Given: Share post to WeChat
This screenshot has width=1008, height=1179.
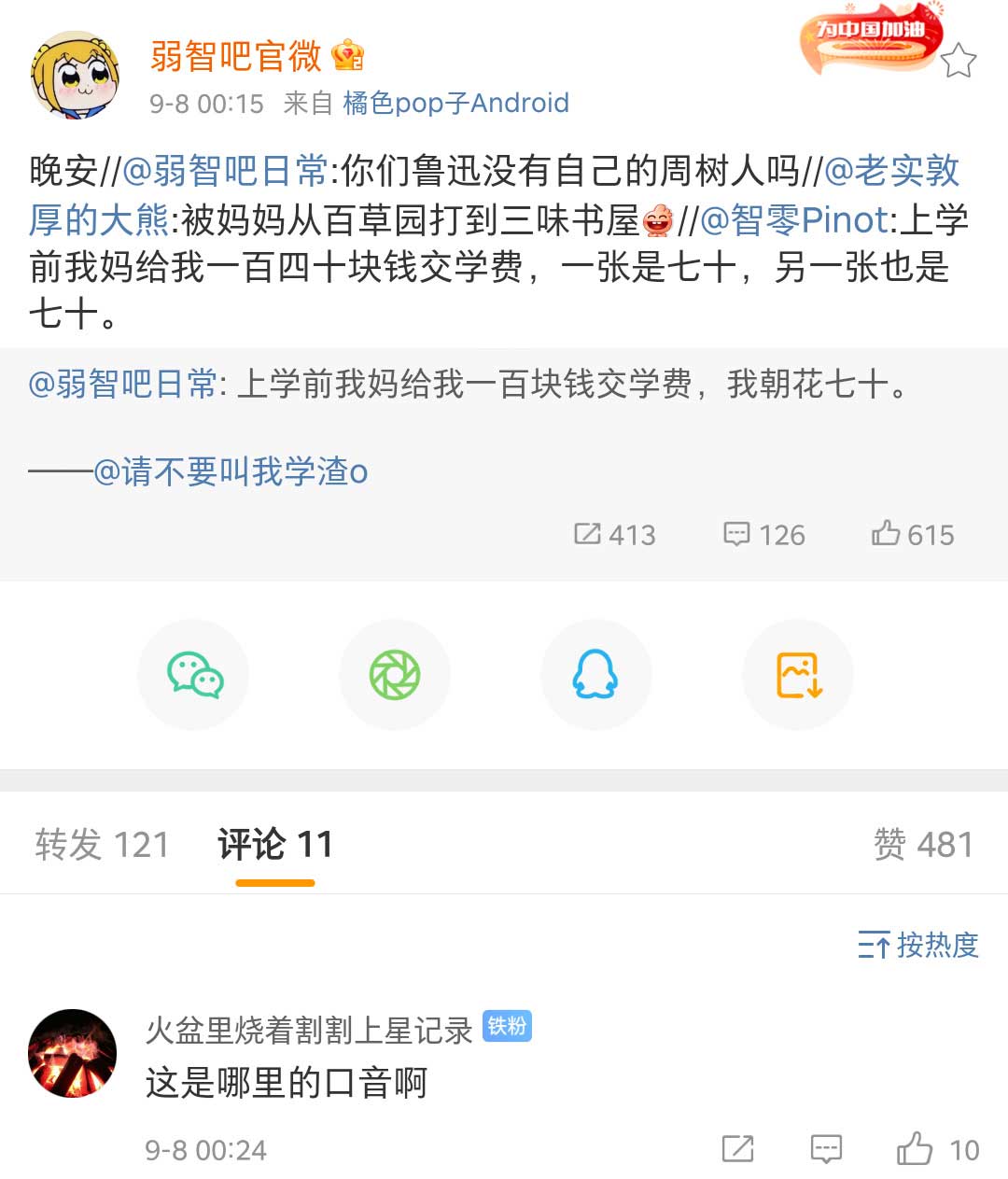Looking at the screenshot, I should pos(194,675).
